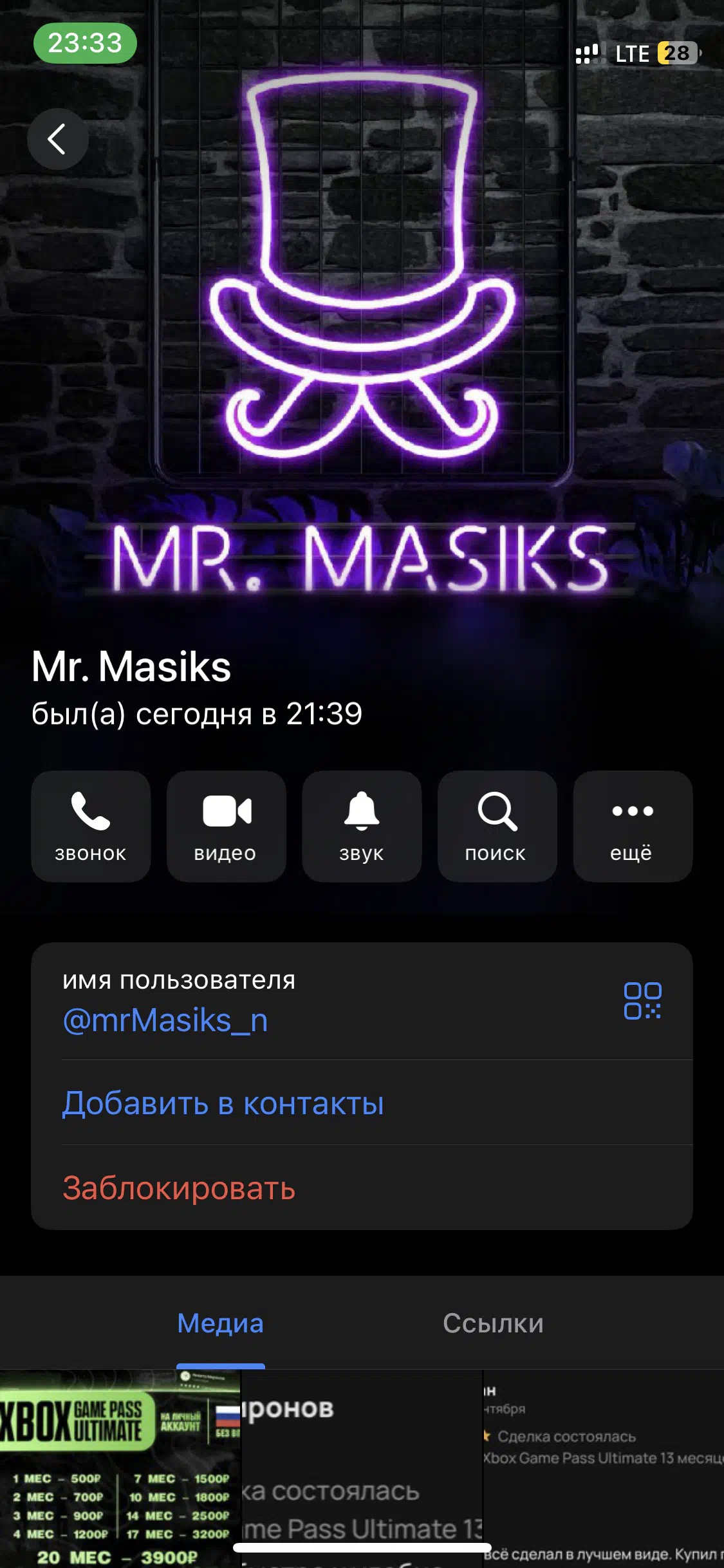
Task: Show the QR code for this profile
Action: tap(642, 1001)
